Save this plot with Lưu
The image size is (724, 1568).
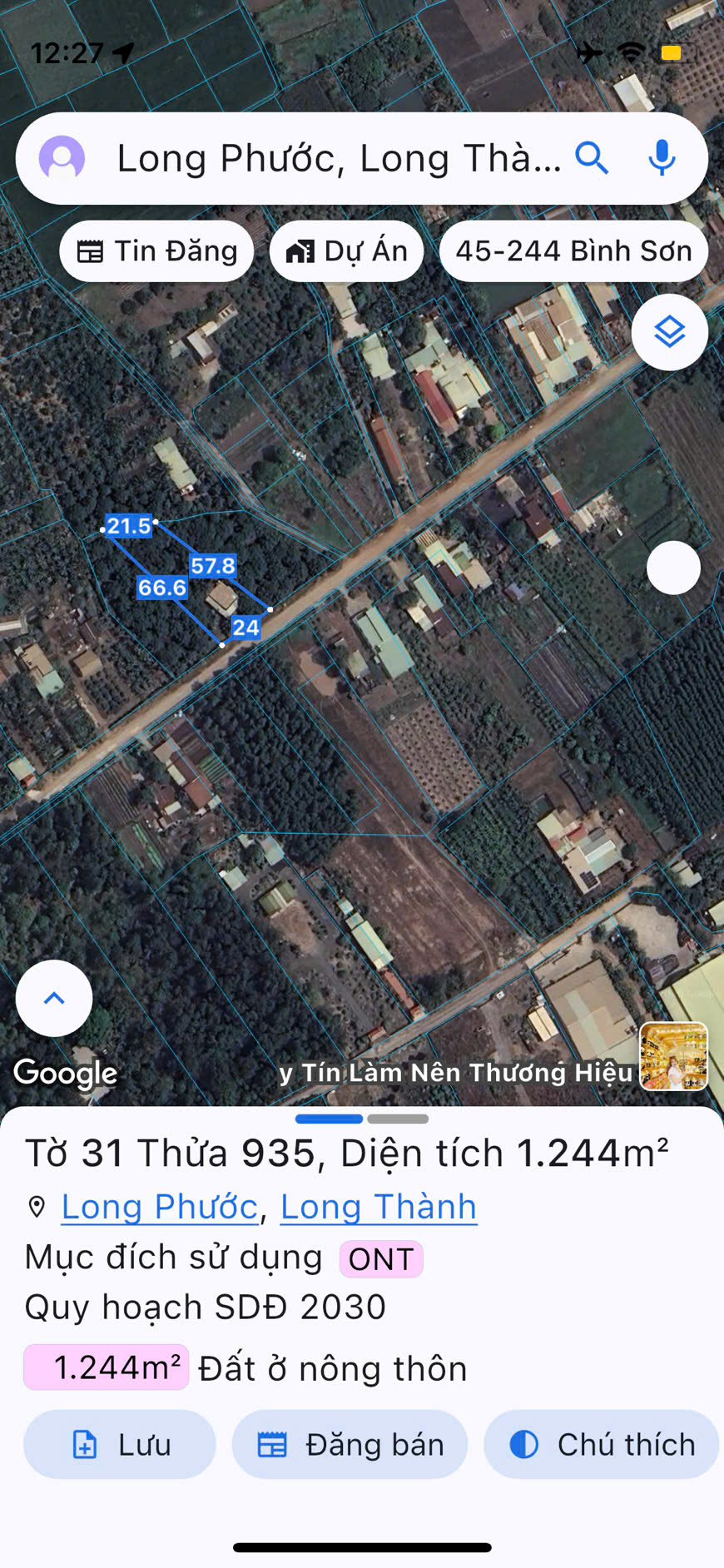coord(120,1445)
